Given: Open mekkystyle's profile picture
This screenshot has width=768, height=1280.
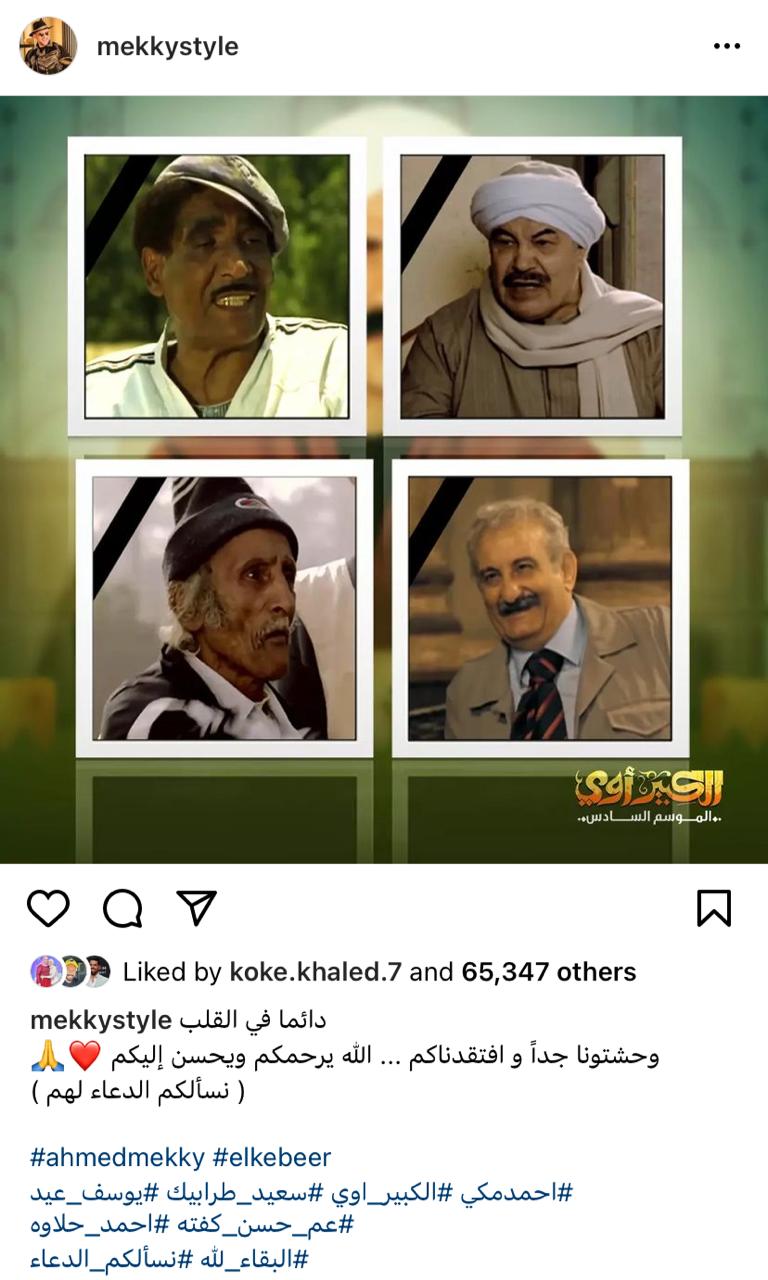Looking at the screenshot, I should coord(48,46).
